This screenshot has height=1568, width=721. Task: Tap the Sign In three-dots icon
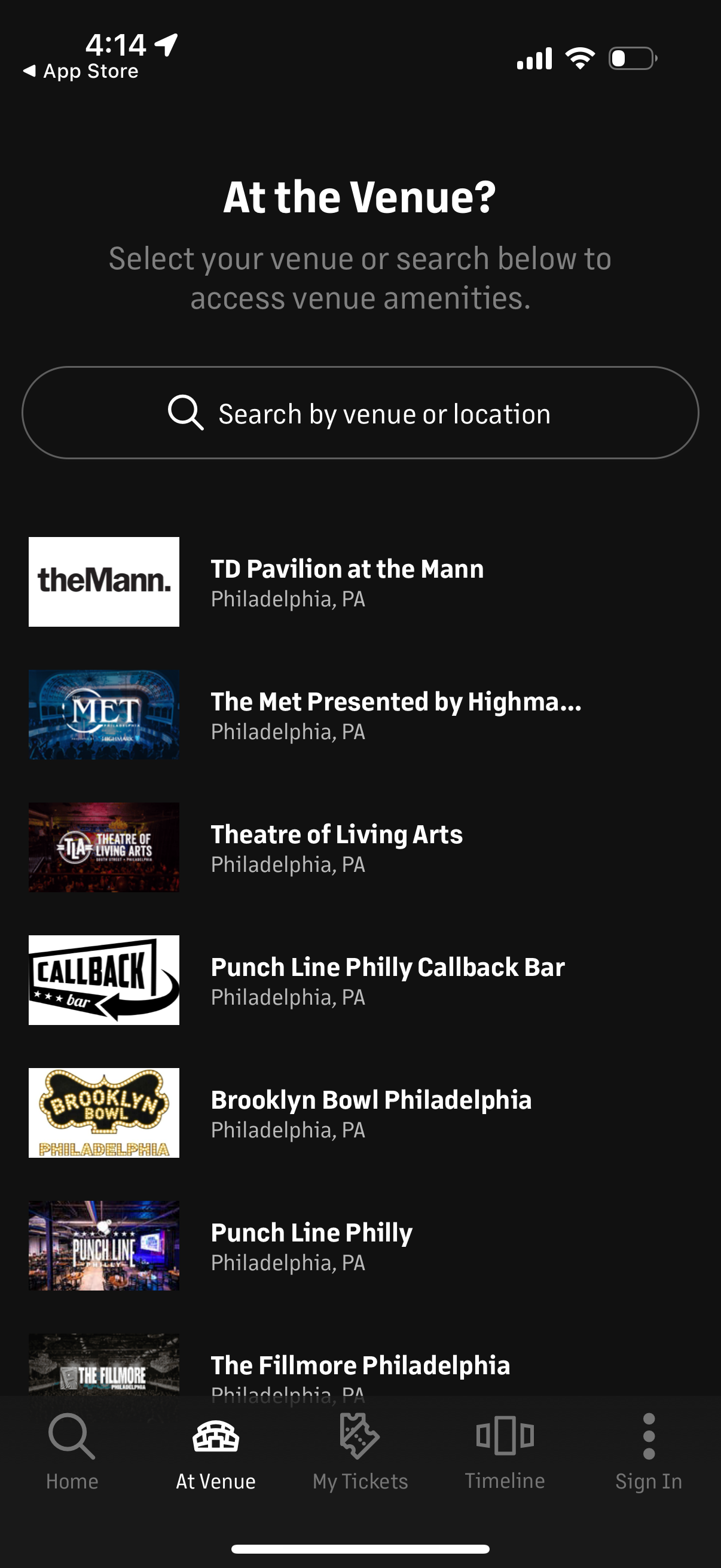[x=649, y=1435]
